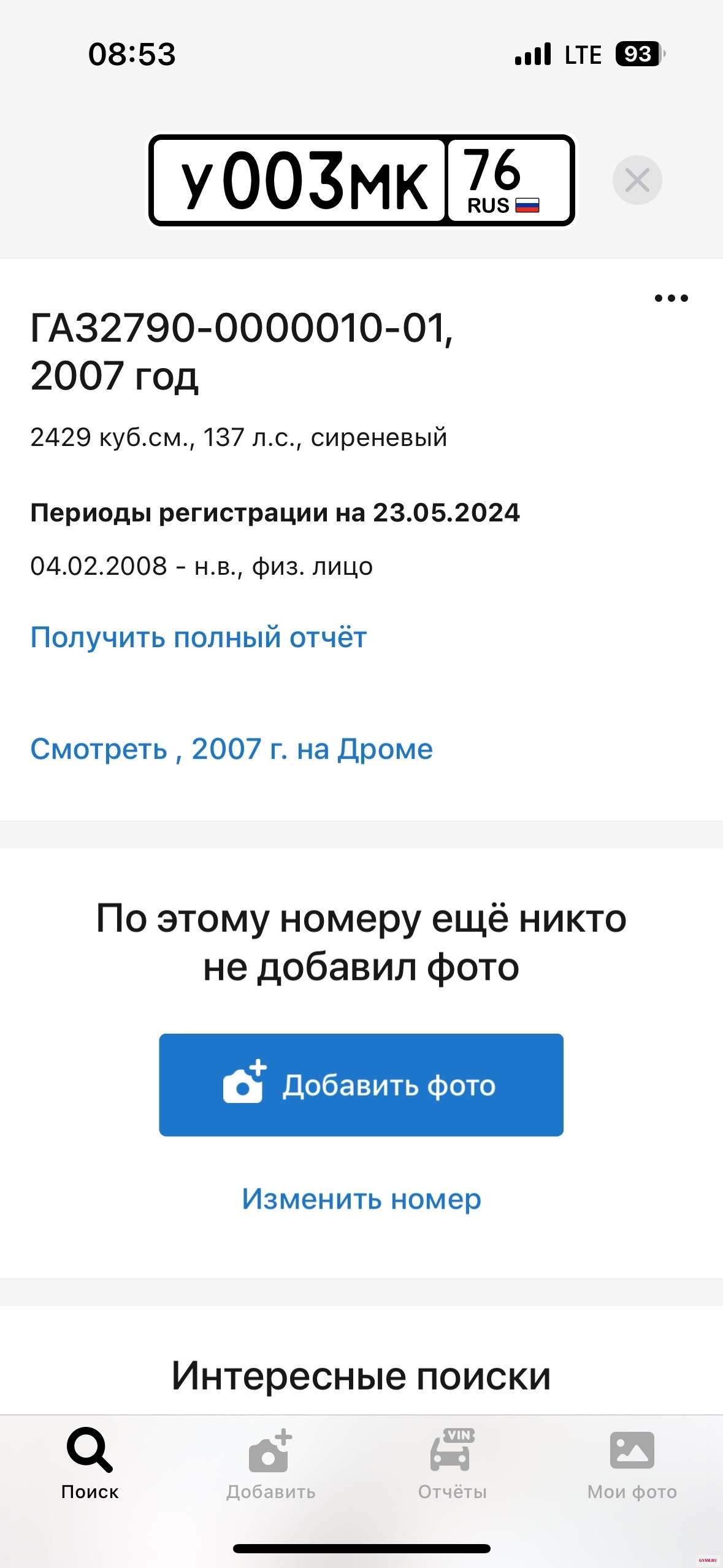Image resolution: width=723 pixels, height=1568 pixels.
Task: View this 2007 vehicle on Дром
Action: pyautogui.click(x=231, y=749)
